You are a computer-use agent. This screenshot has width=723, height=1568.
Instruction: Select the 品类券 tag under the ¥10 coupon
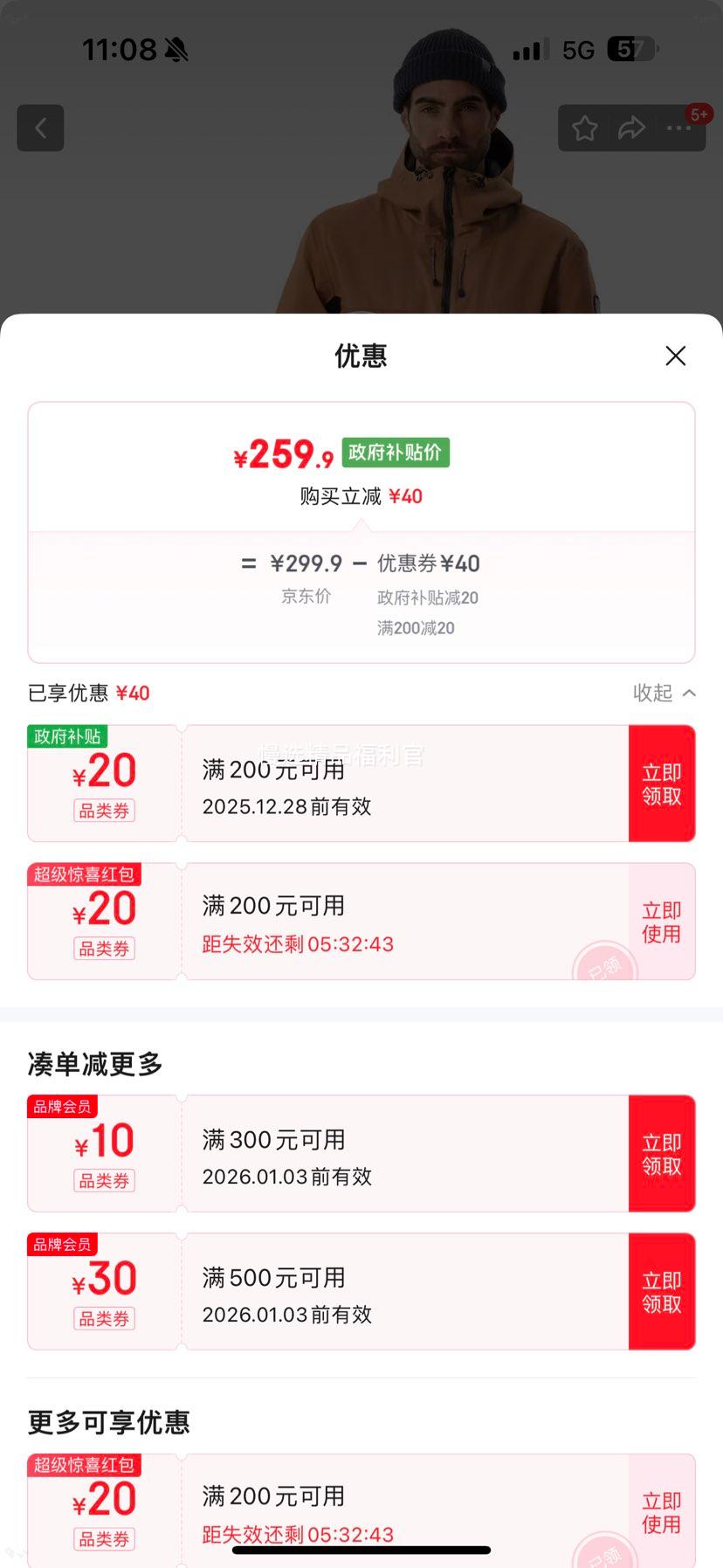click(103, 1181)
